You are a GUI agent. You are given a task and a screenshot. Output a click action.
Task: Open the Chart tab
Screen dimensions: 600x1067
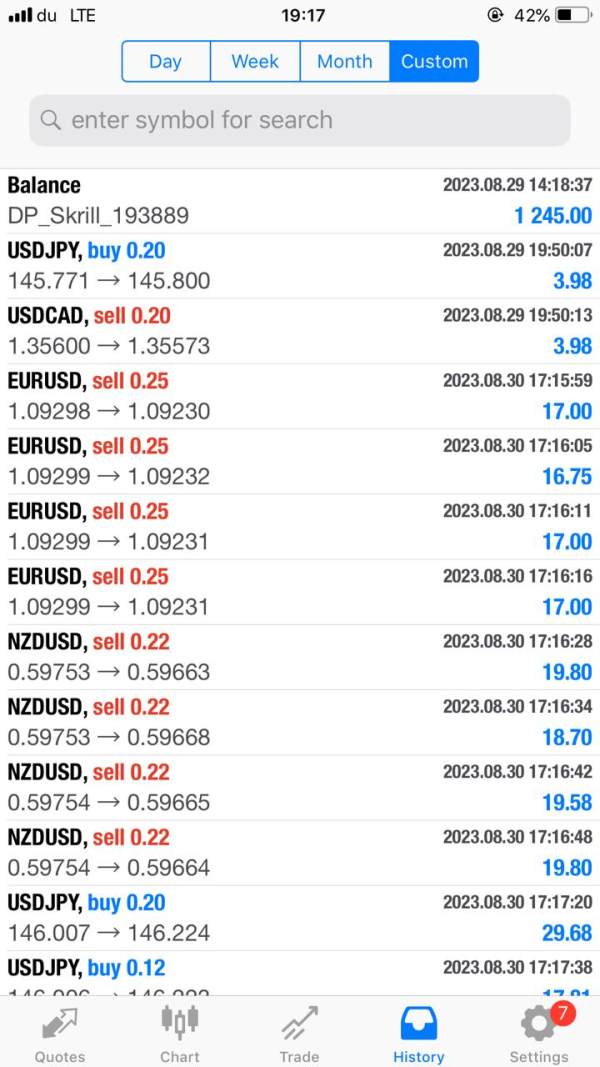[x=180, y=1033]
